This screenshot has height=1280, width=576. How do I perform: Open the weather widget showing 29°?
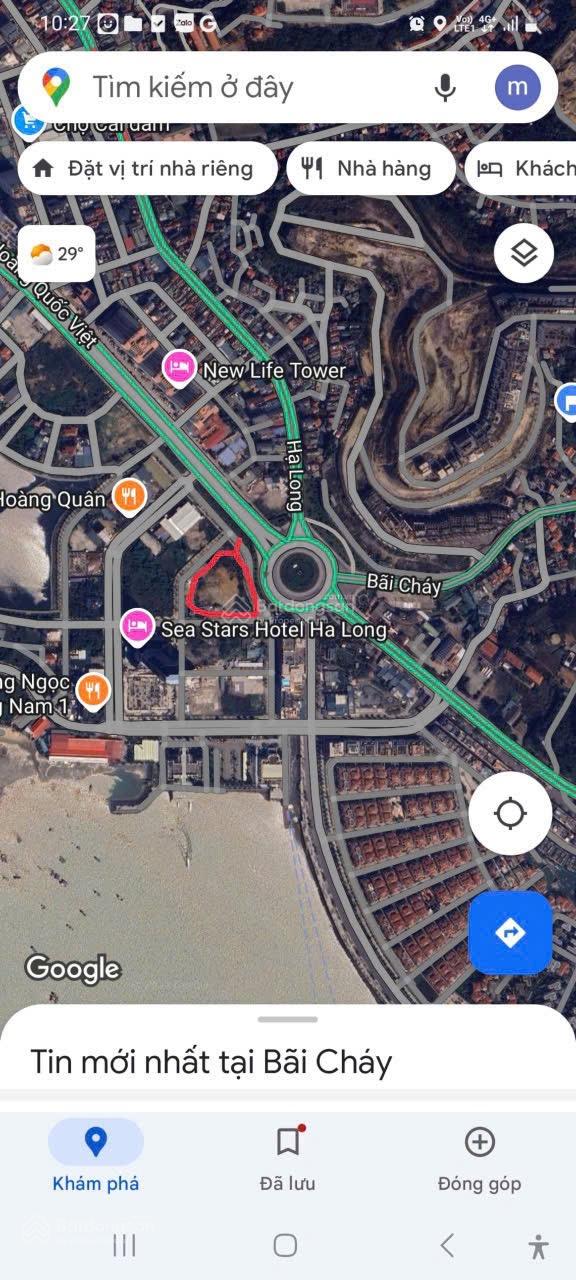(x=57, y=254)
